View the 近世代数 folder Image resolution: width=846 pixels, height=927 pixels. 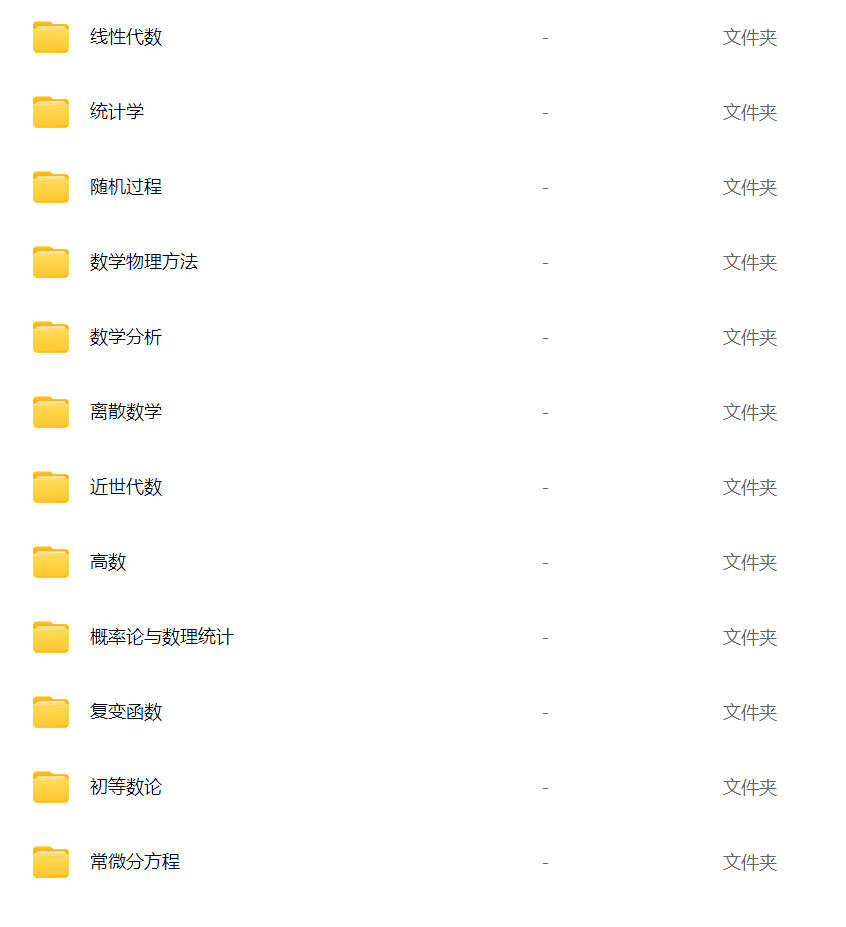coord(126,487)
